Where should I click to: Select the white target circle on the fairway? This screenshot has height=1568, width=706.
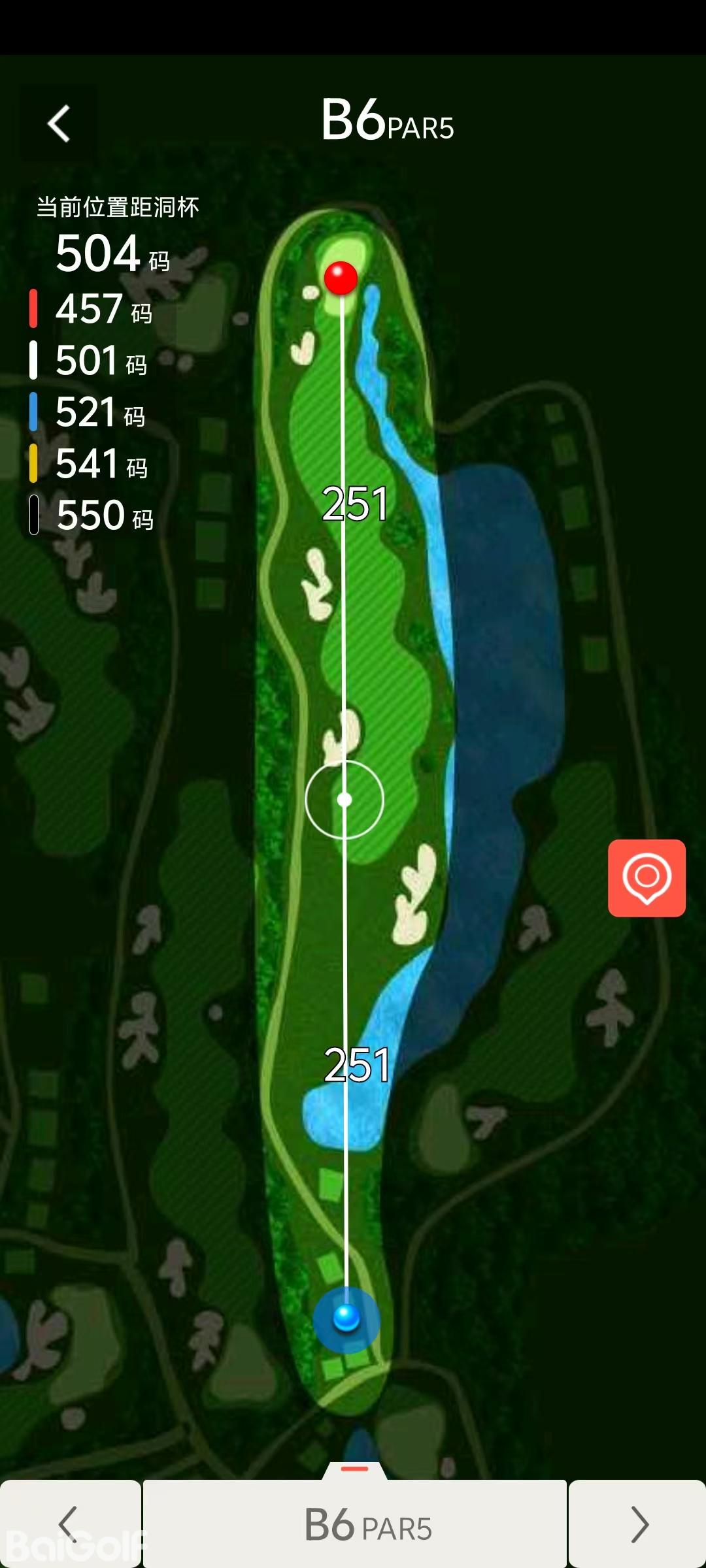point(345,799)
